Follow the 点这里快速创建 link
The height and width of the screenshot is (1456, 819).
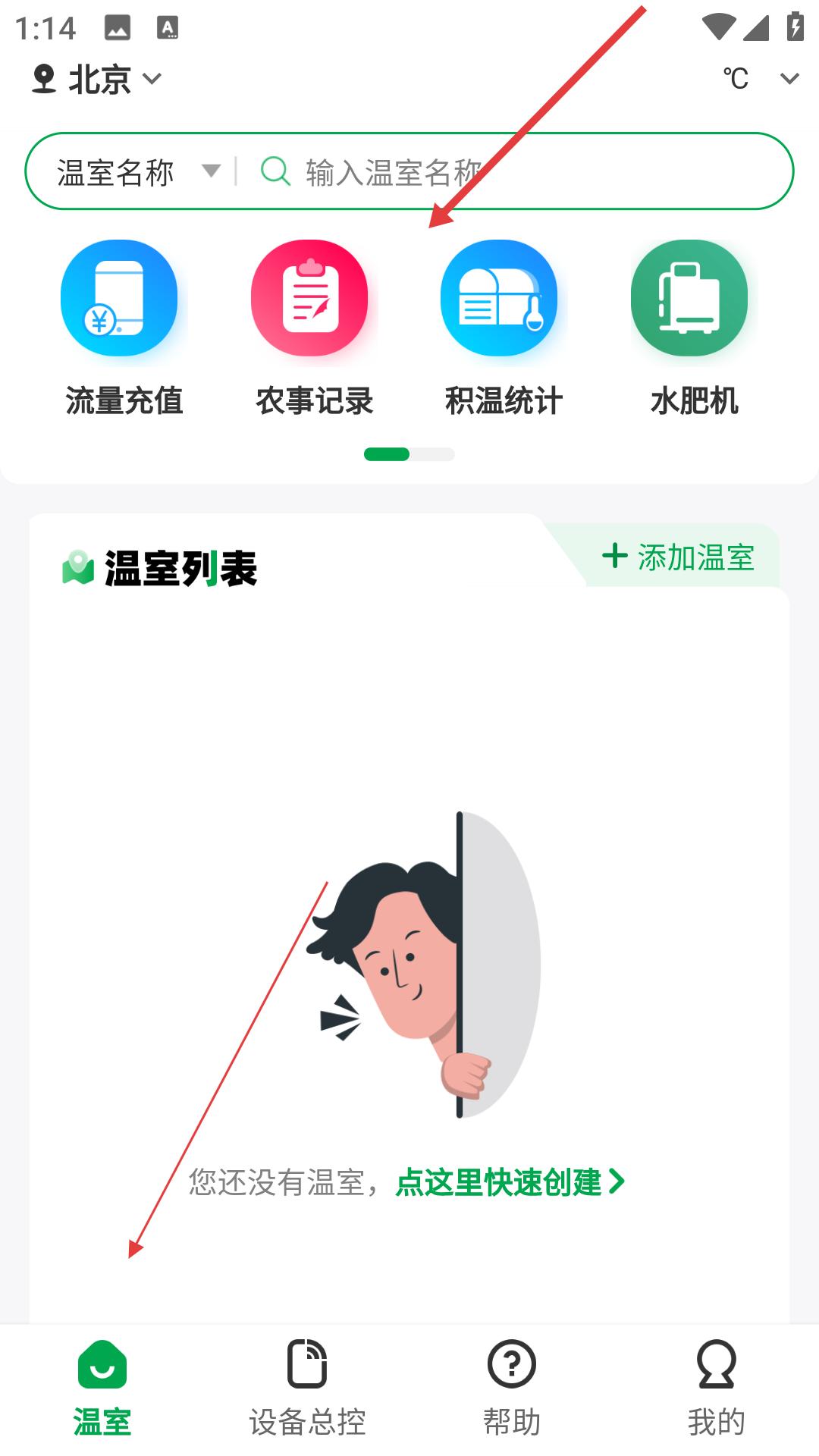(x=509, y=1181)
